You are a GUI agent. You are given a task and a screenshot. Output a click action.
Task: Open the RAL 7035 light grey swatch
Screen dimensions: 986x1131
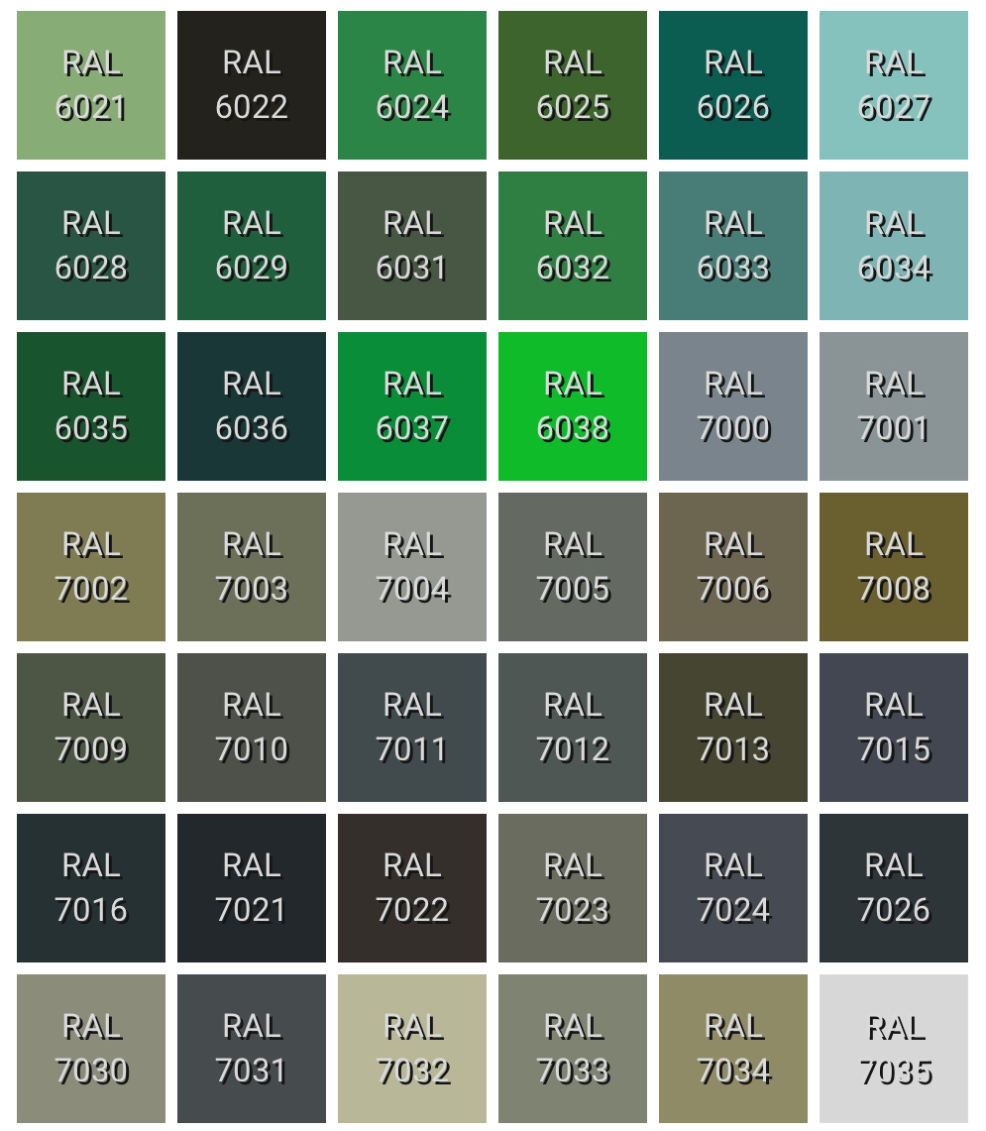(x=894, y=1049)
